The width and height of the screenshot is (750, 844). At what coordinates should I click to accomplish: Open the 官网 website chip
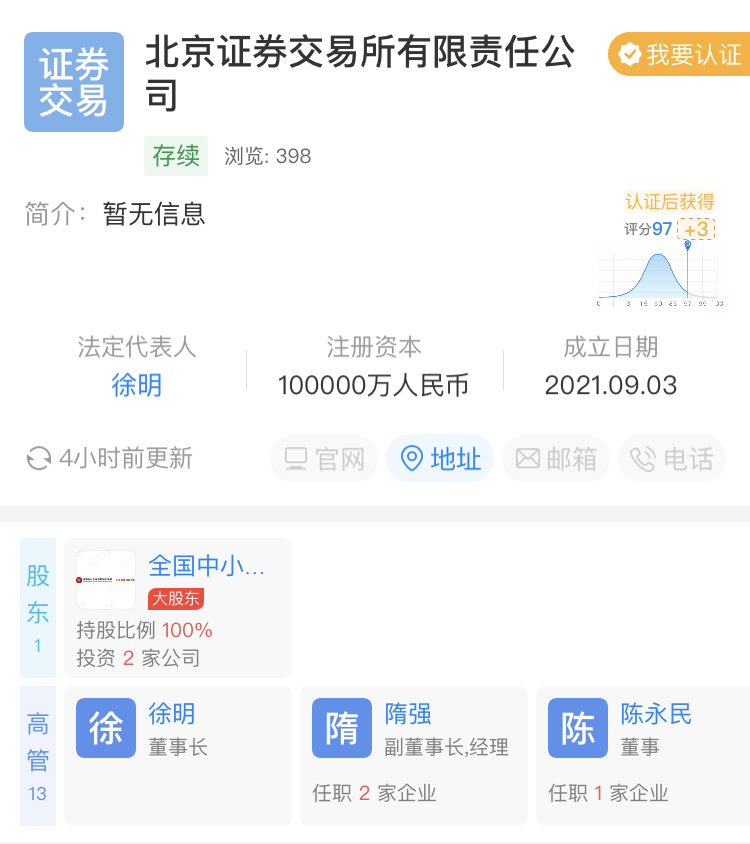[x=324, y=459]
